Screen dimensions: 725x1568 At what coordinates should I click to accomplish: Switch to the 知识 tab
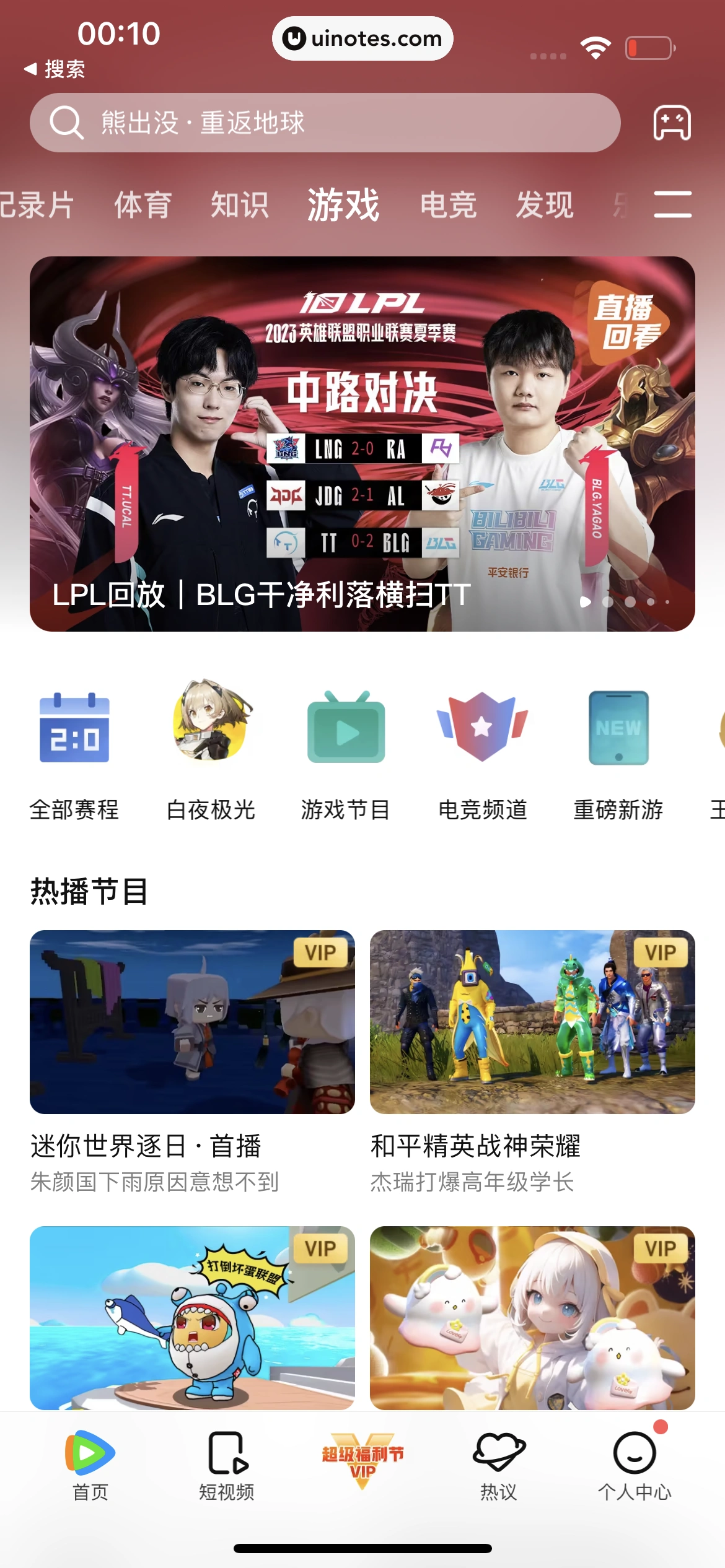(x=240, y=204)
